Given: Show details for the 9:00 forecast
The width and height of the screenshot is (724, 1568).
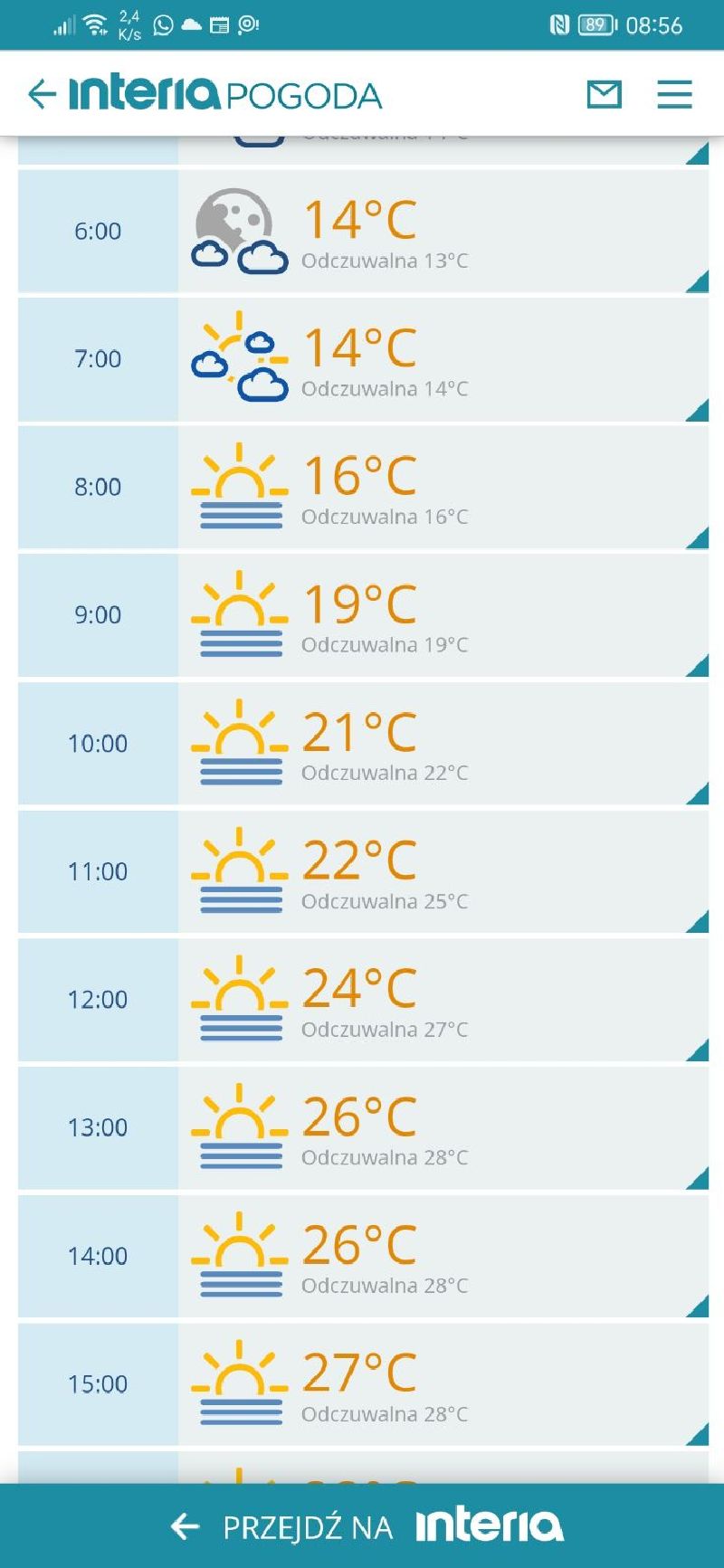Looking at the screenshot, I should click(363, 615).
